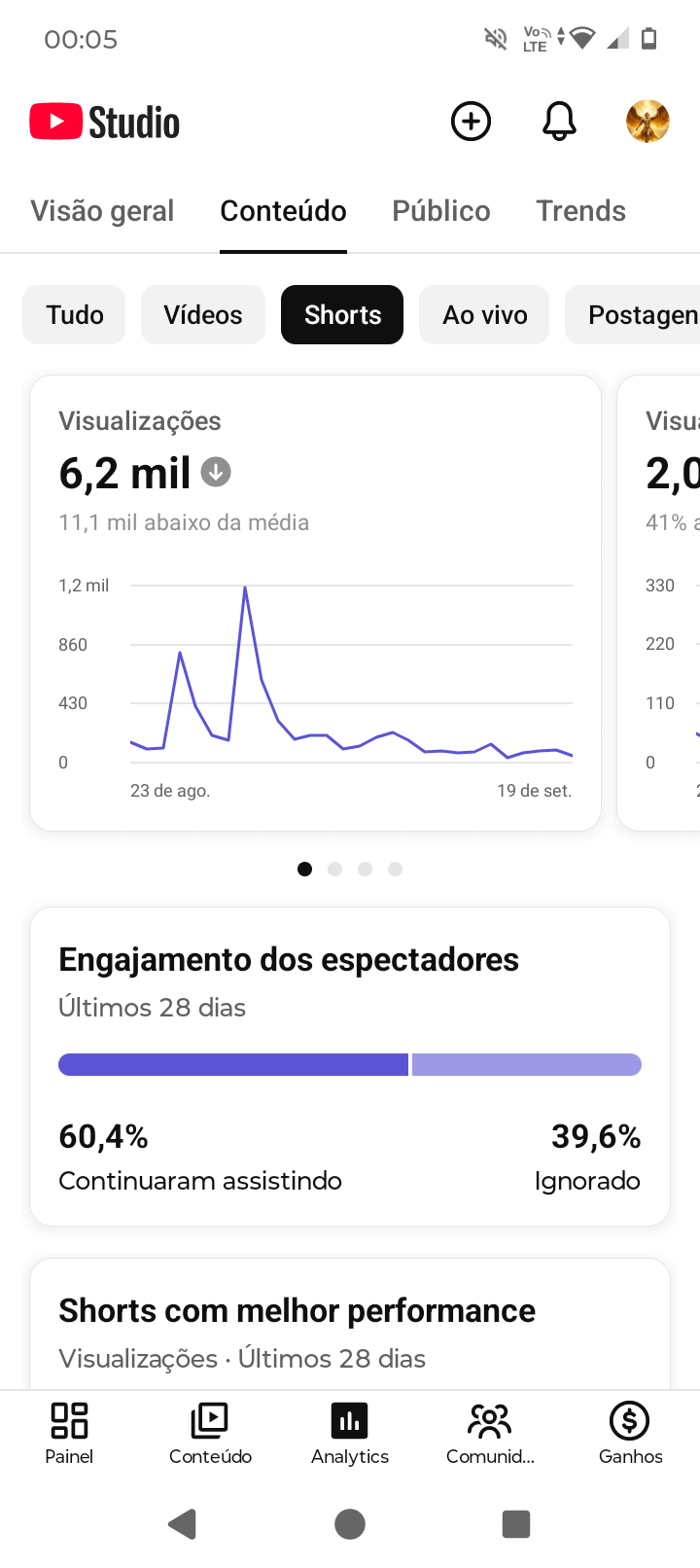Open the Visualizações 6,2 mil card
Screen dimensions: 700x1568
tap(316, 603)
